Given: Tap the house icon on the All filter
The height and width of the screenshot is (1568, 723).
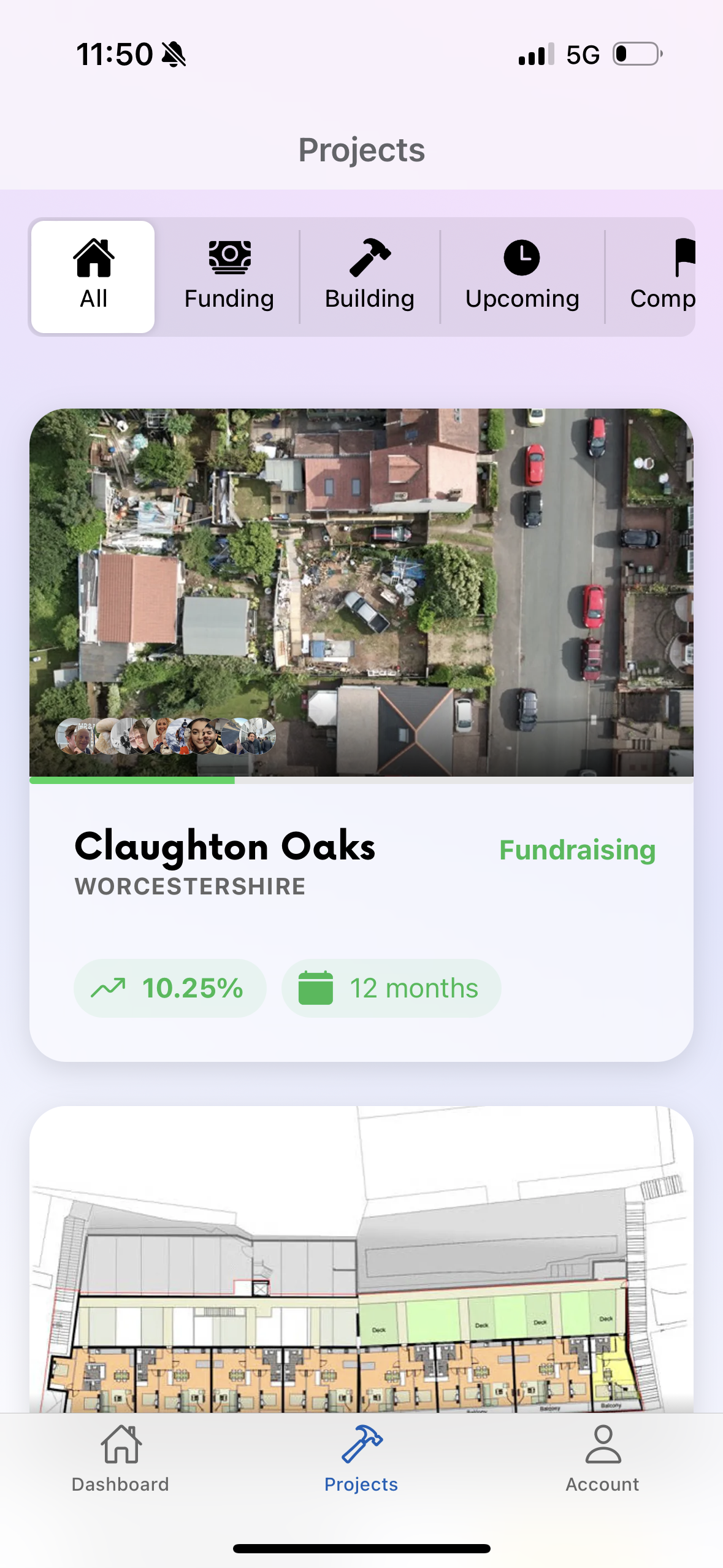Looking at the screenshot, I should tap(93, 259).
